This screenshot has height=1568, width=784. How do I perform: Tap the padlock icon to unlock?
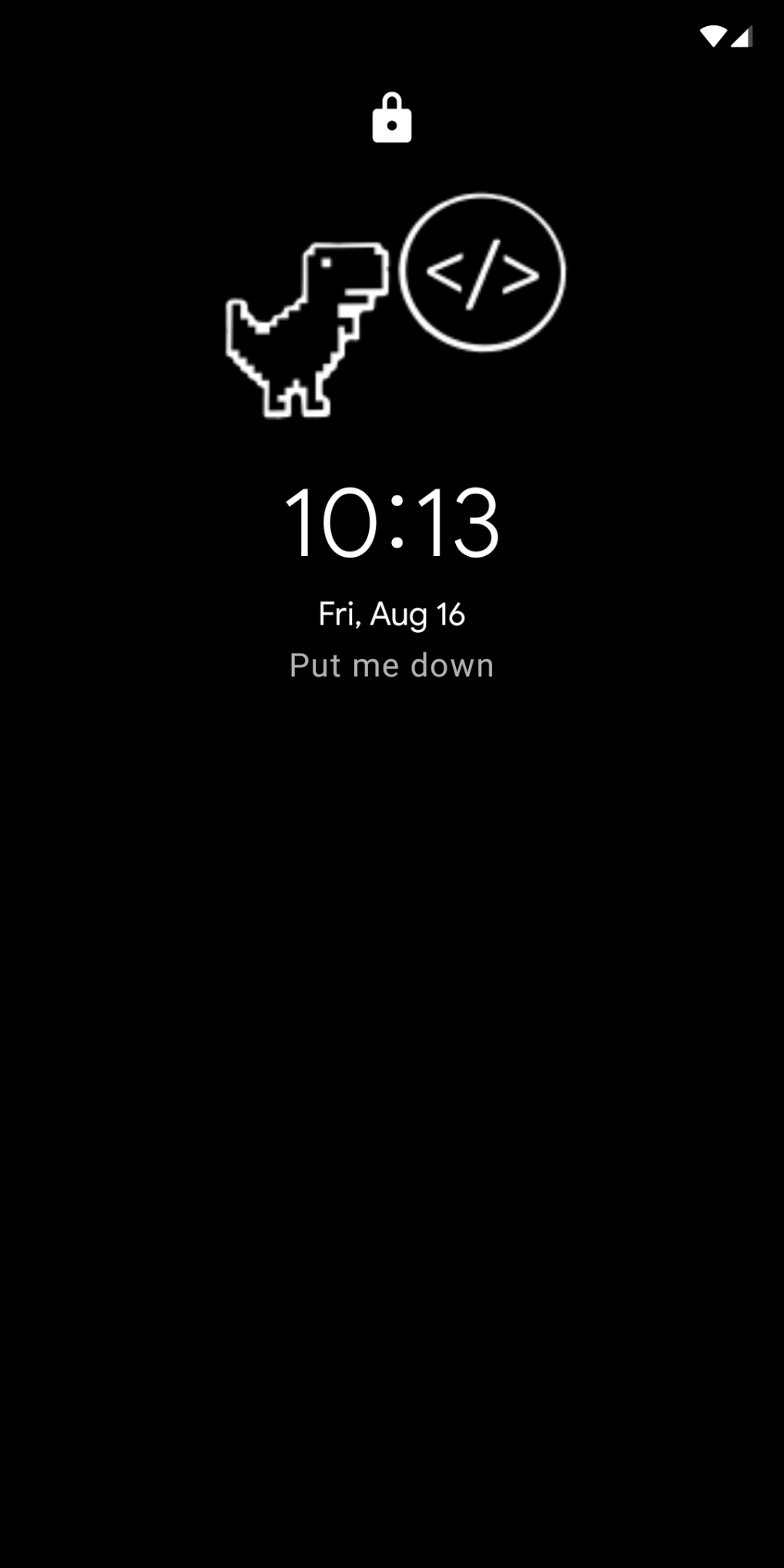[x=392, y=118]
